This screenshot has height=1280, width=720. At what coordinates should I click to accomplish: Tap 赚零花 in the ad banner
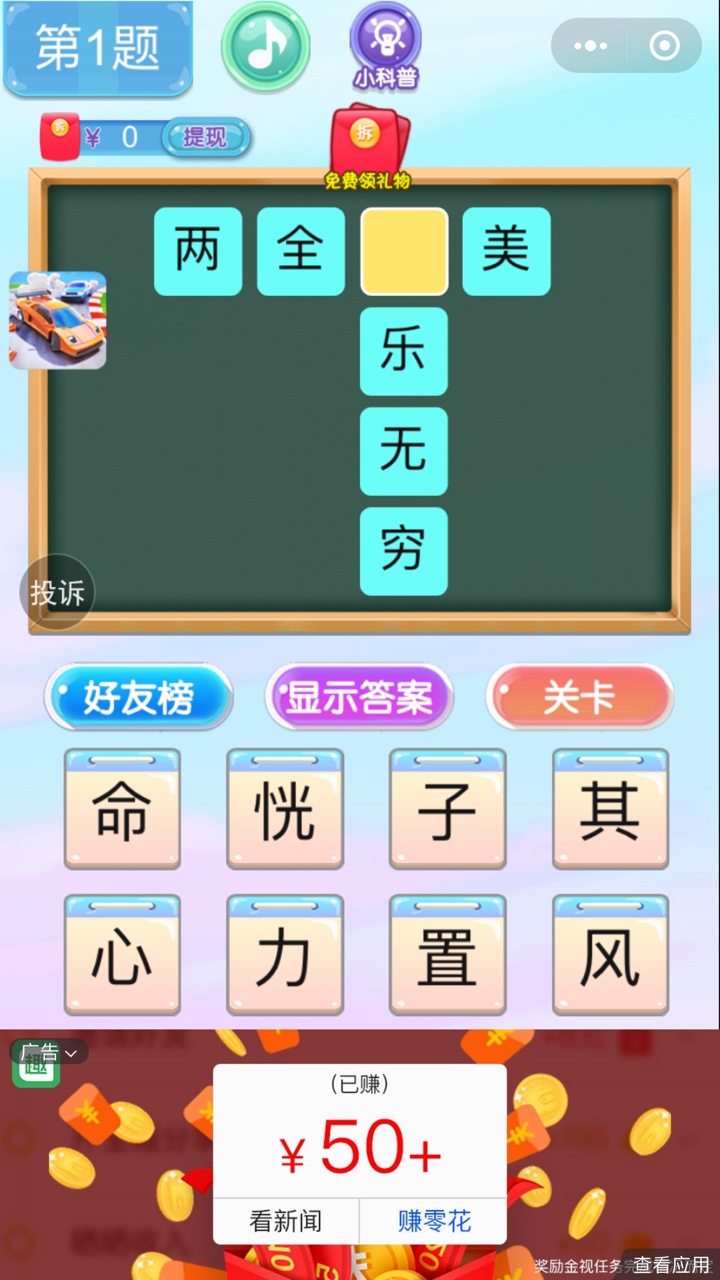coord(434,1221)
